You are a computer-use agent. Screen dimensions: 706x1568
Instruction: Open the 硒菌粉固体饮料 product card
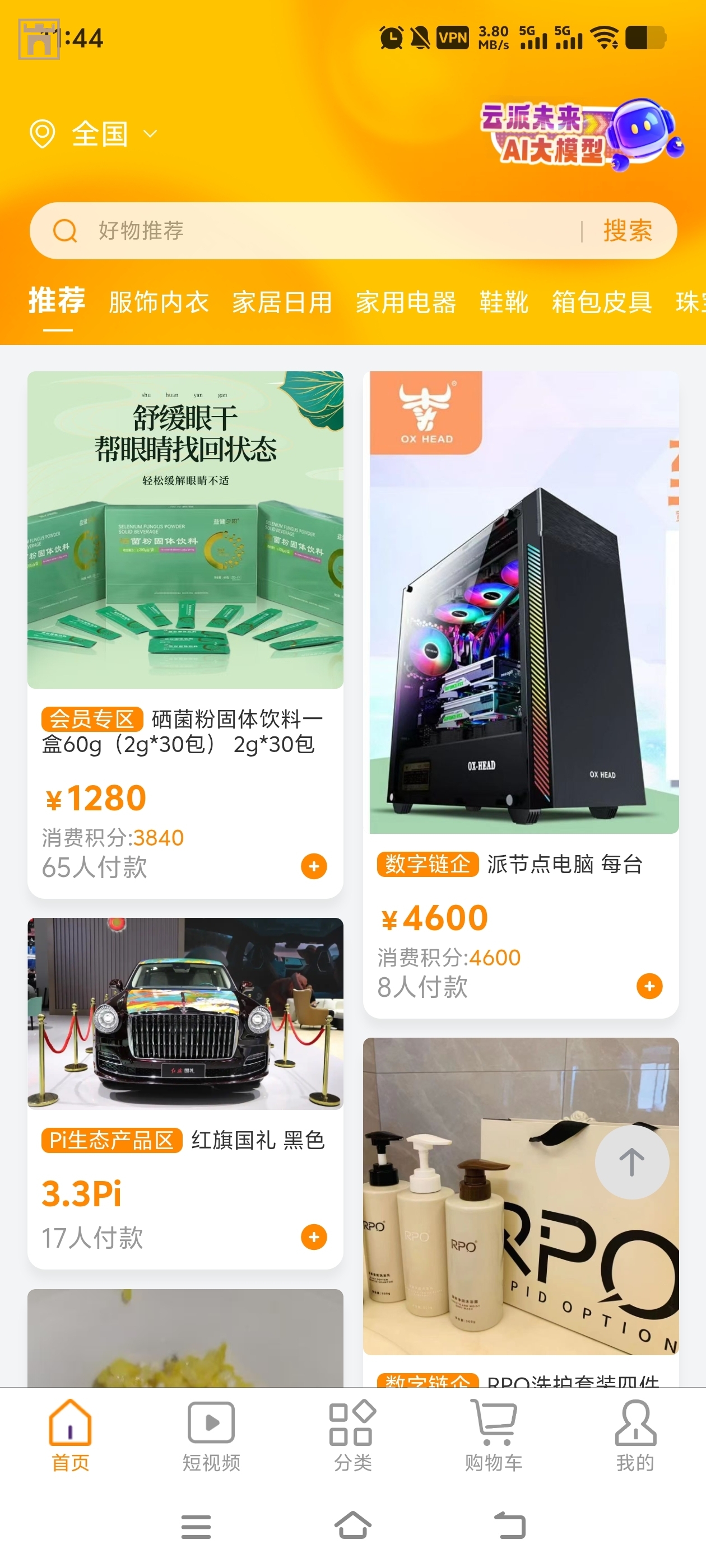[x=185, y=548]
